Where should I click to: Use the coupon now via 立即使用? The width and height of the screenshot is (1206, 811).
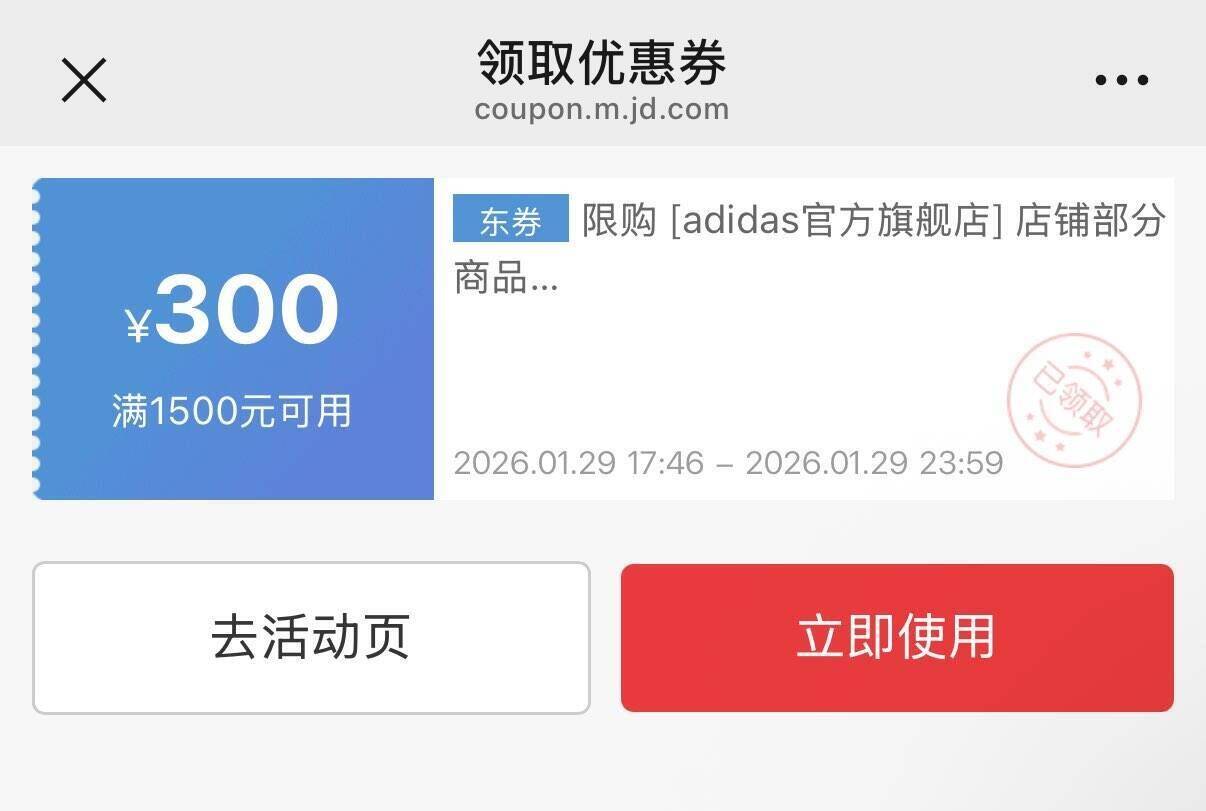tap(897, 637)
